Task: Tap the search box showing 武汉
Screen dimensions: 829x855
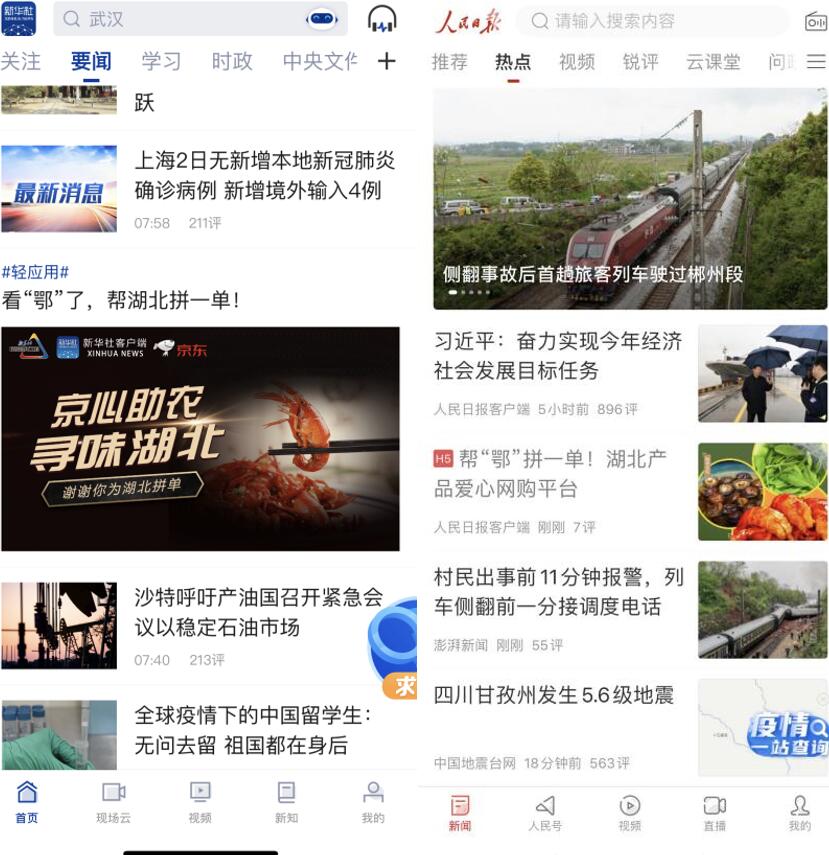Action: point(180,19)
